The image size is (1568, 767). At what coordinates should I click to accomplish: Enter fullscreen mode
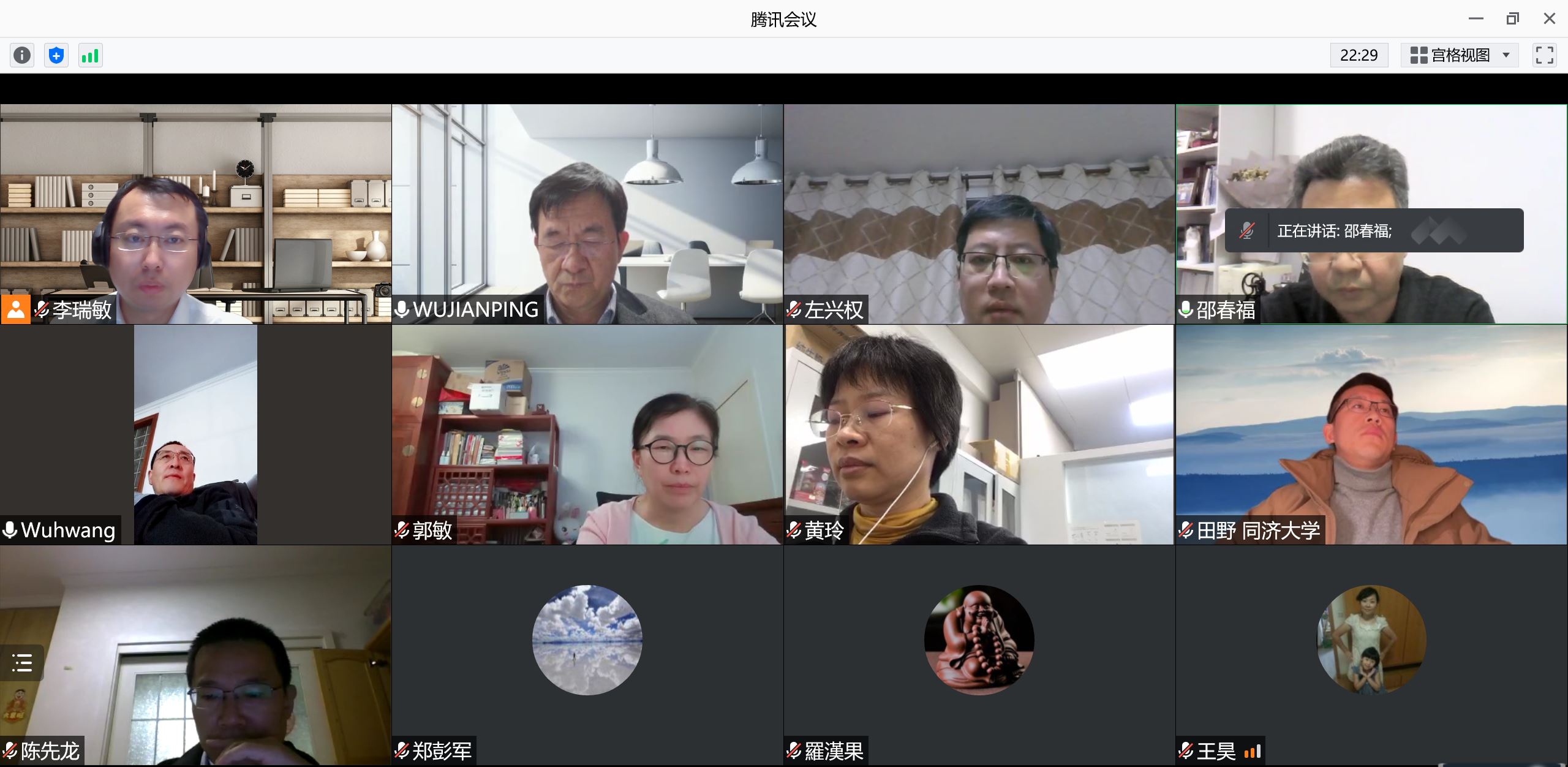click(1544, 55)
